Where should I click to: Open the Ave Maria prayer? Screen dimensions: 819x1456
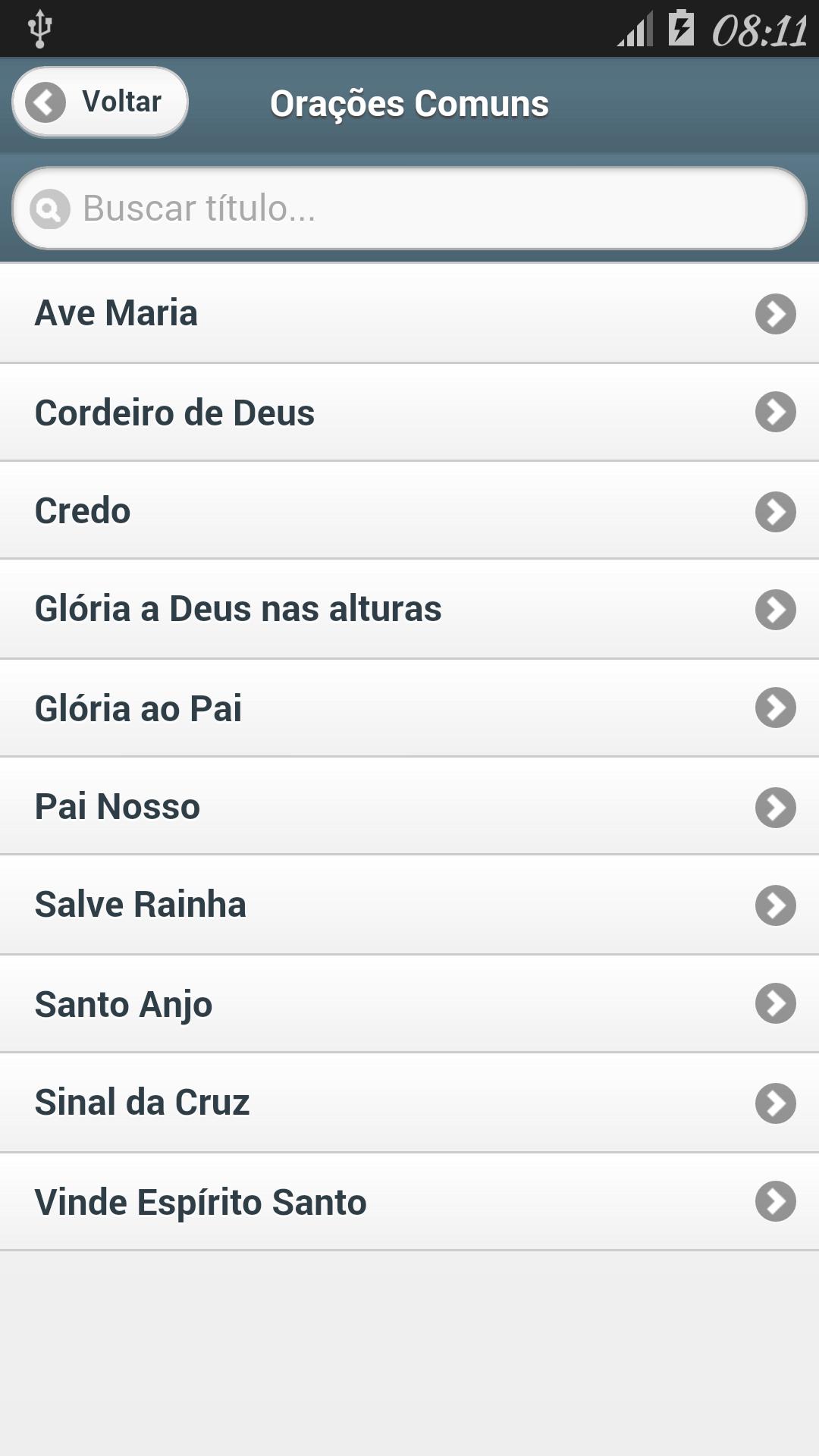(x=409, y=313)
